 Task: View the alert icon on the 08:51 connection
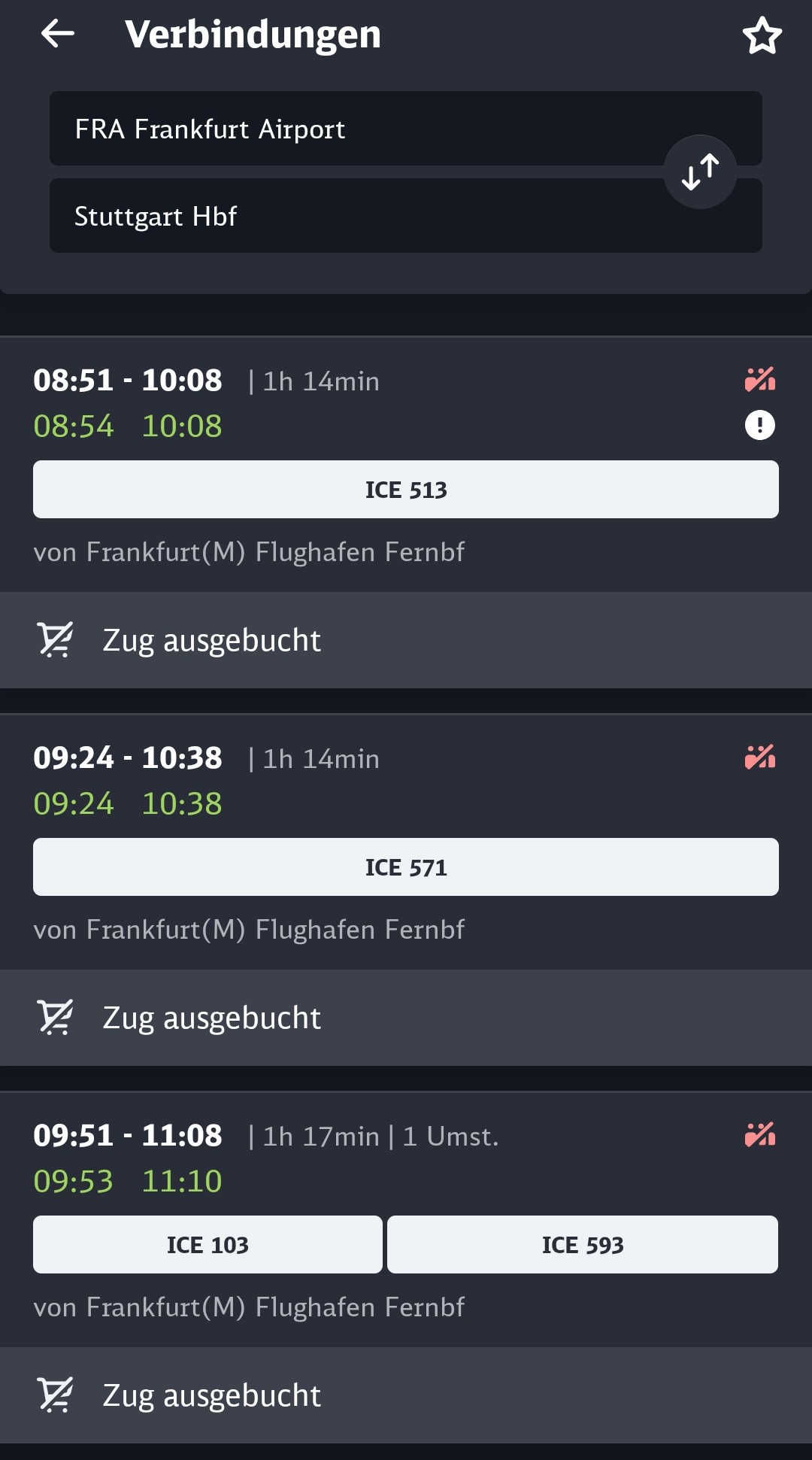click(759, 425)
